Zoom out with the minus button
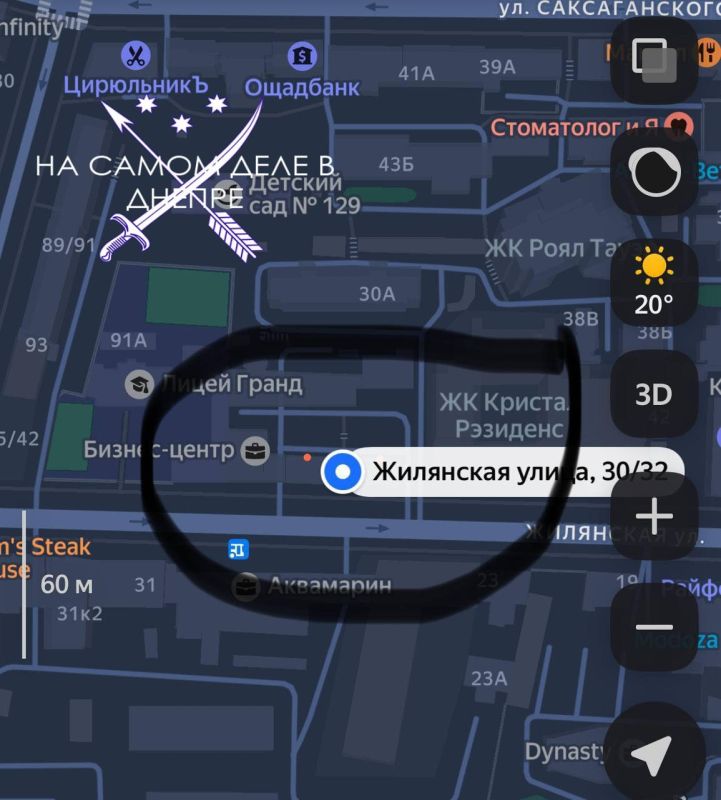721x800 pixels. coord(654,627)
